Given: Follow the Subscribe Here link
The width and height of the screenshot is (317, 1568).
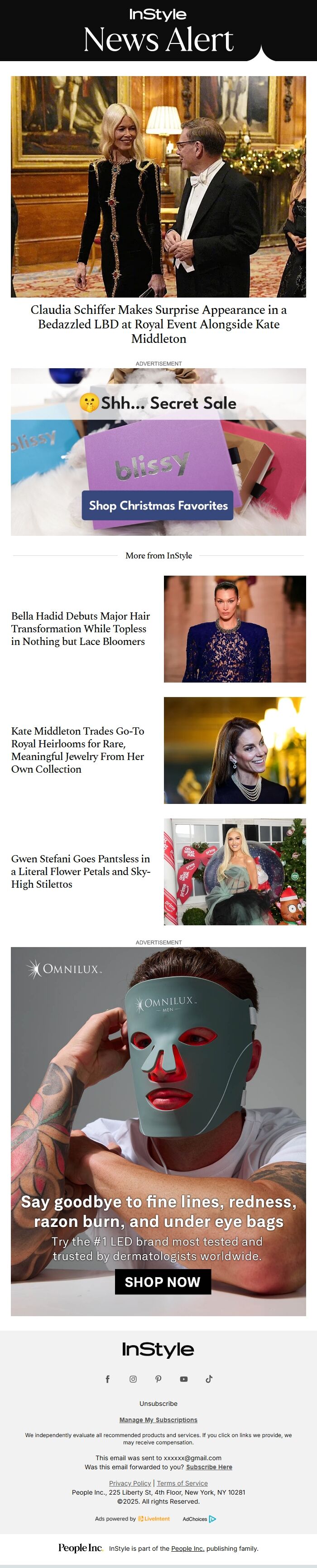Looking at the screenshot, I should click(209, 1467).
